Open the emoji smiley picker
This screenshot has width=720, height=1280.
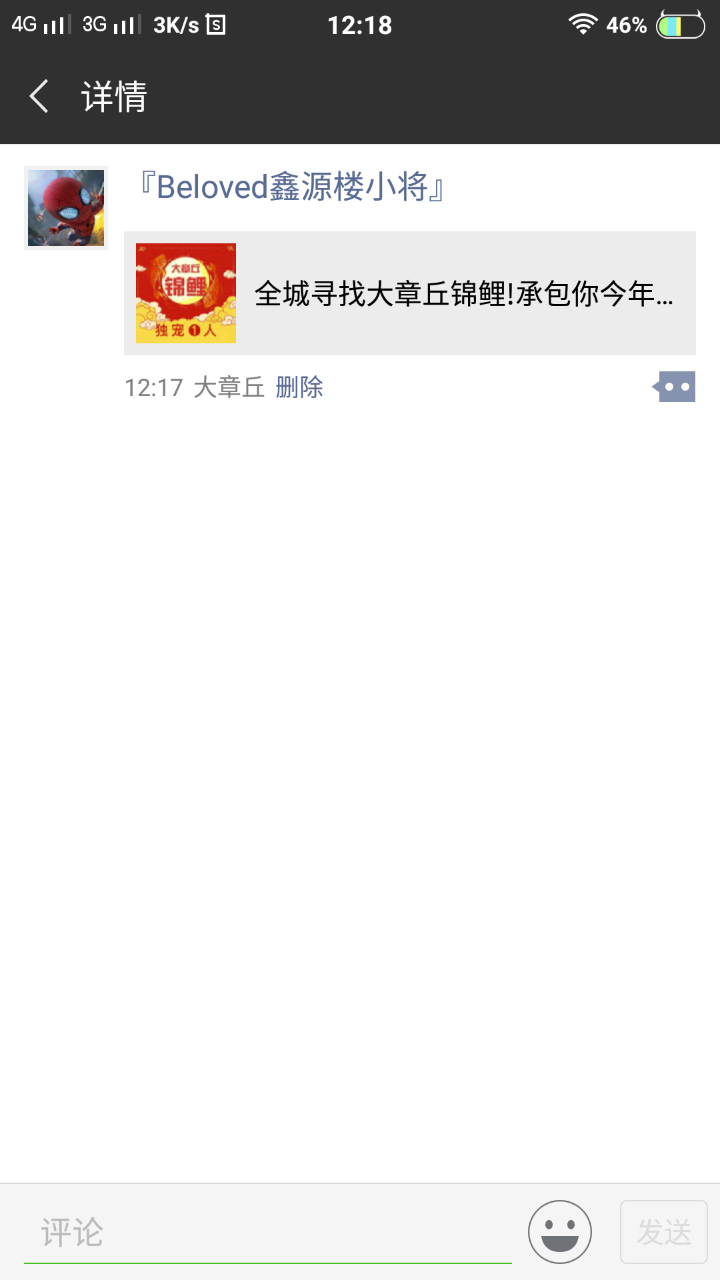coord(560,1232)
